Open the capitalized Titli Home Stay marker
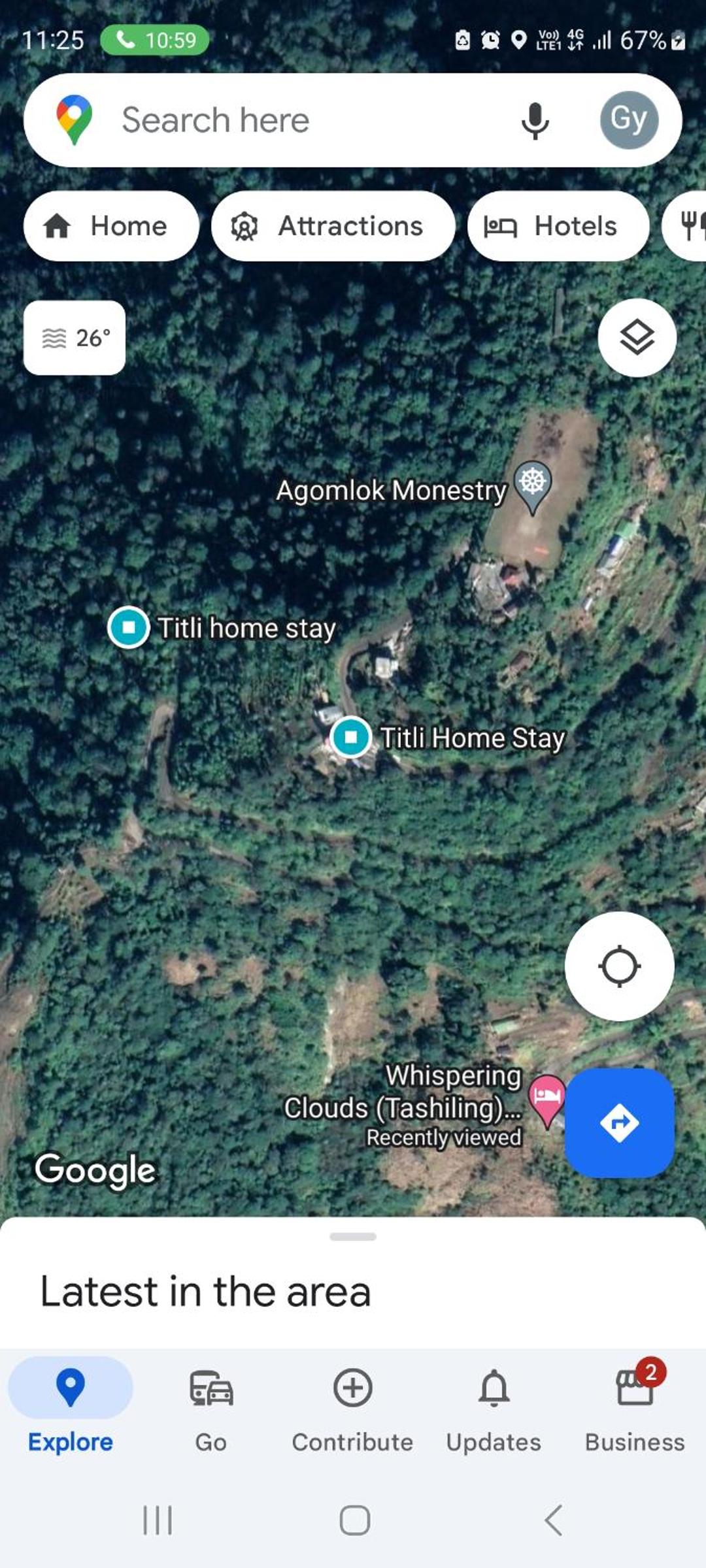706x1568 pixels. (351, 737)
